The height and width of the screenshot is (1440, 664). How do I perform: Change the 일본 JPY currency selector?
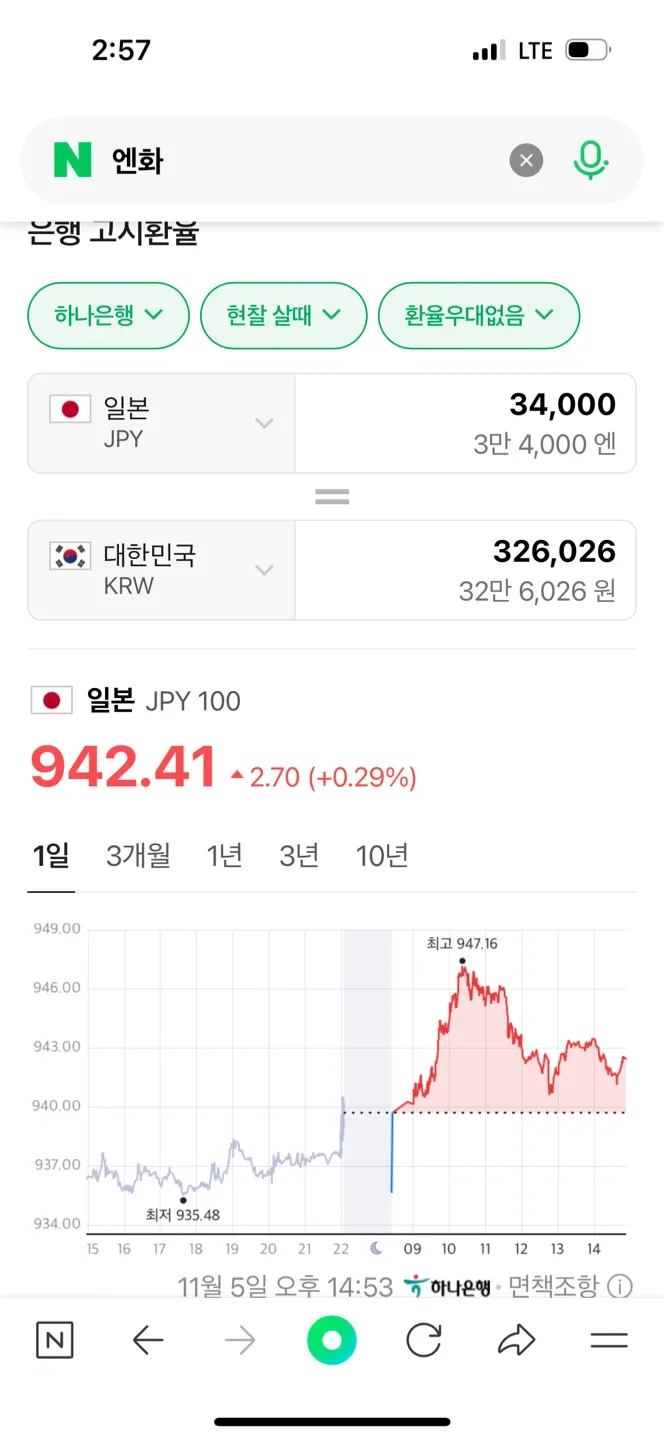[161, 423]
